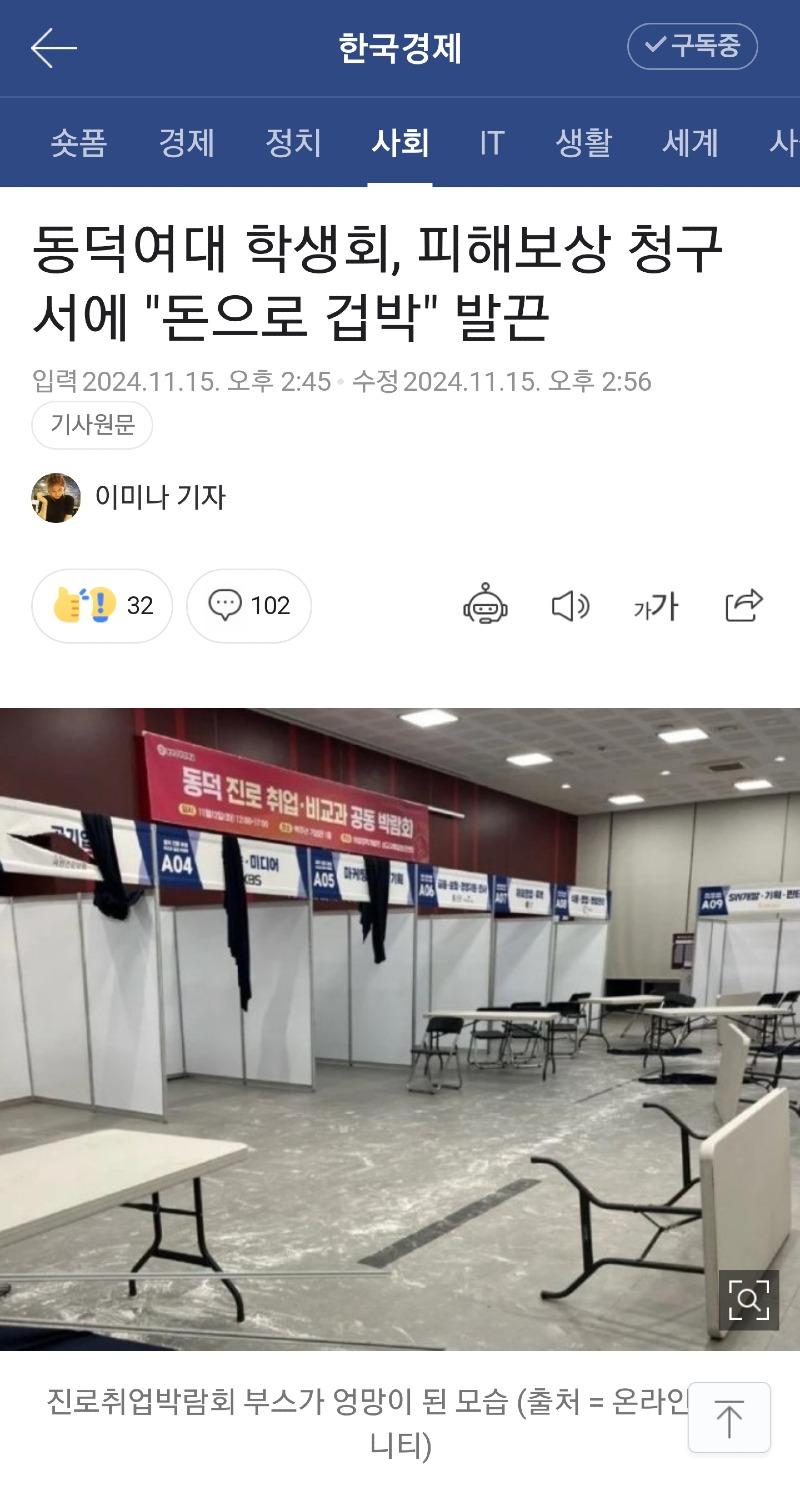Tap the 구독중 subscription button
Screen dimensions: 800x1495
[692, 46]
